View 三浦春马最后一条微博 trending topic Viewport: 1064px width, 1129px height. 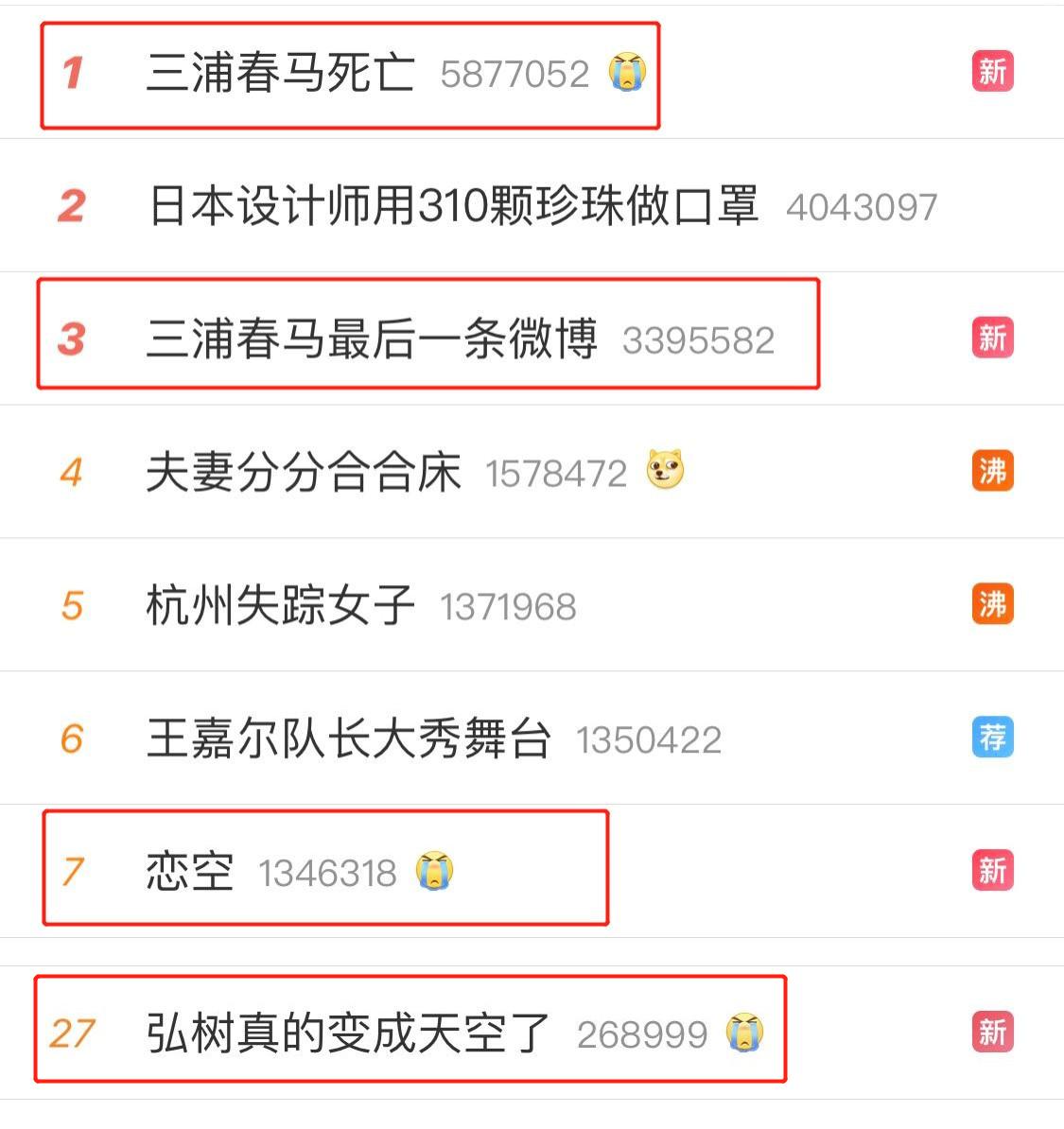(x=371, y=339)
